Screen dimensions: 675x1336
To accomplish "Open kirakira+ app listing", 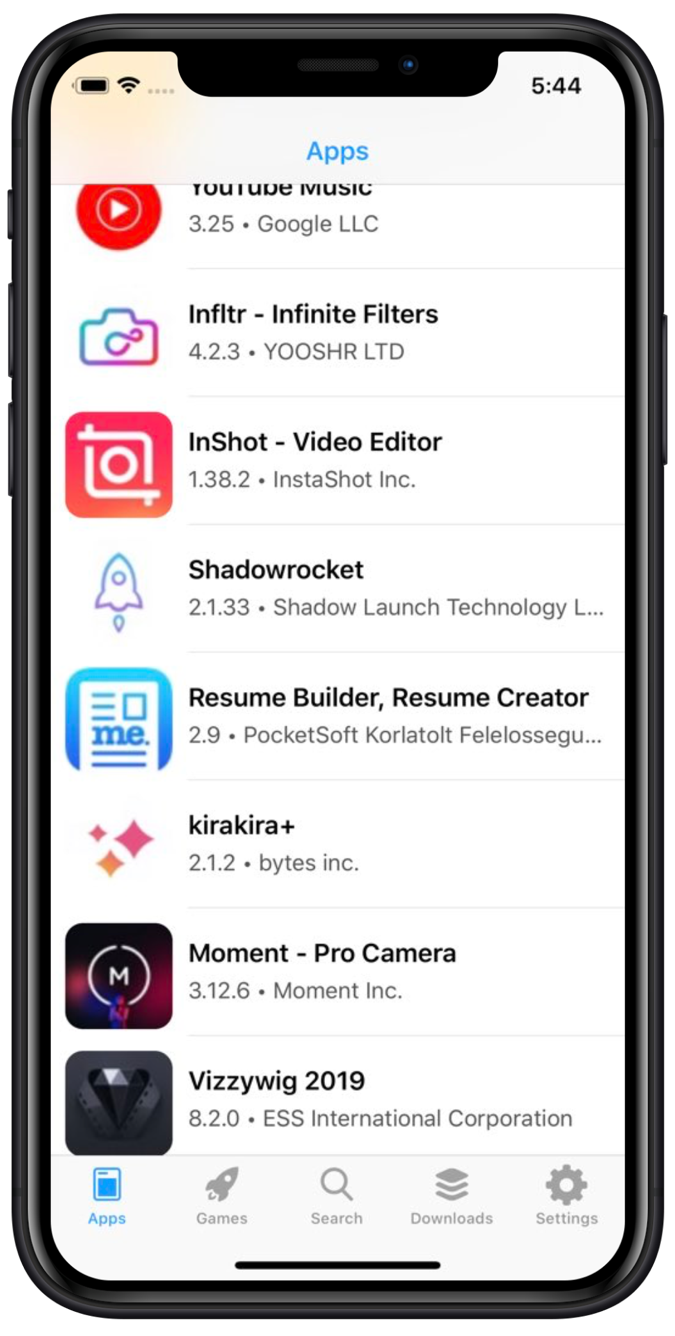I will point(338,845).
